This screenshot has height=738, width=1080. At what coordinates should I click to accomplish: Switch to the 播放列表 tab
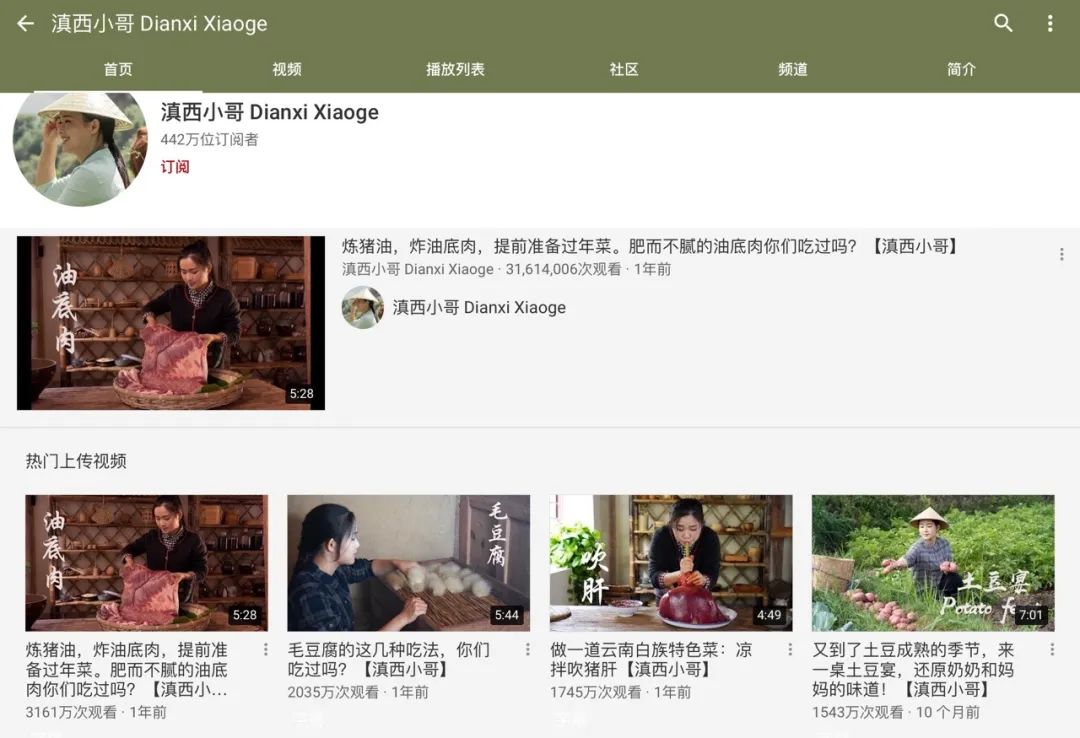click(x=455, y=69)
